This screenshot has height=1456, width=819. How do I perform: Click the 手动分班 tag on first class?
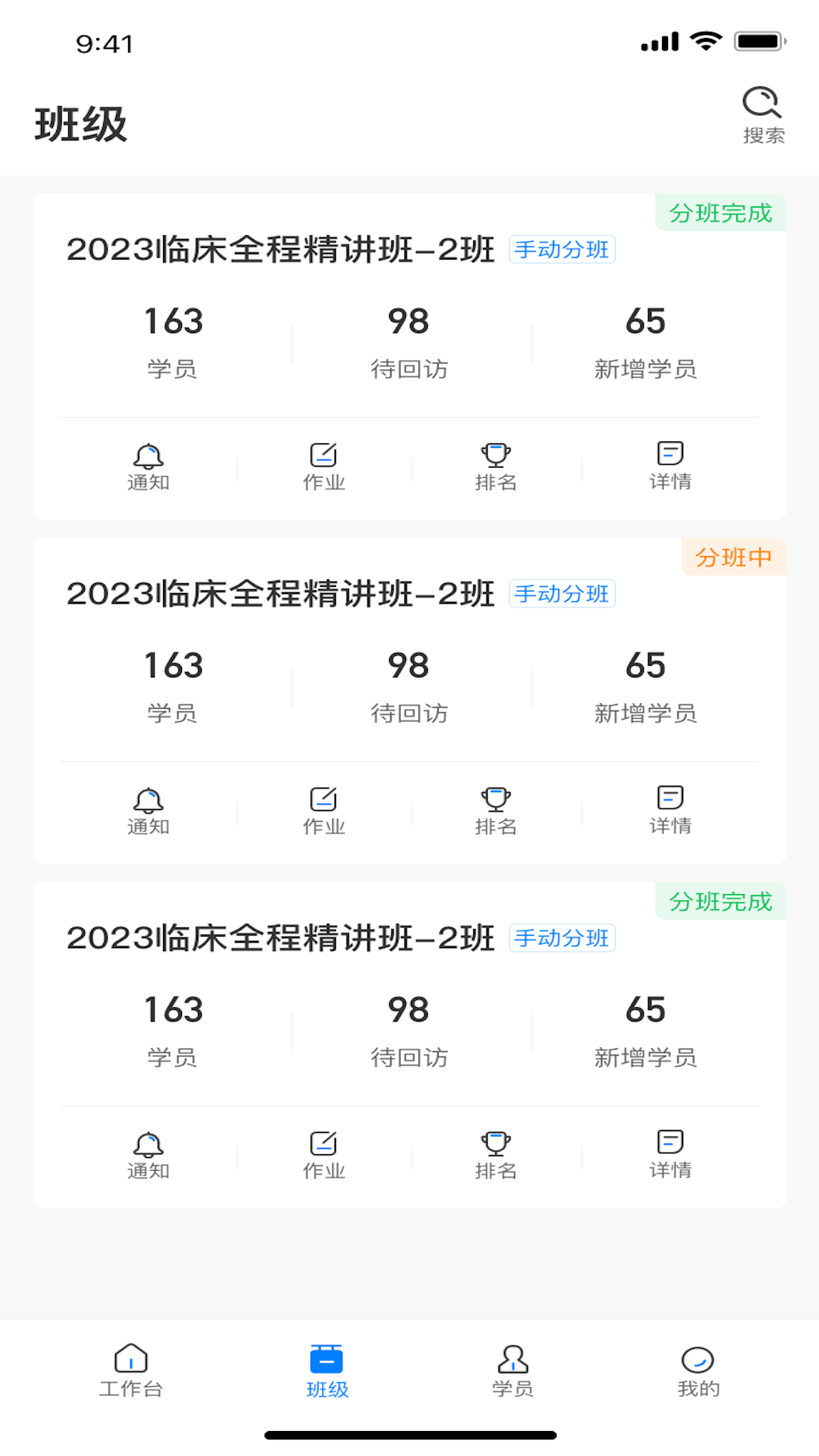tap(563, 250)
